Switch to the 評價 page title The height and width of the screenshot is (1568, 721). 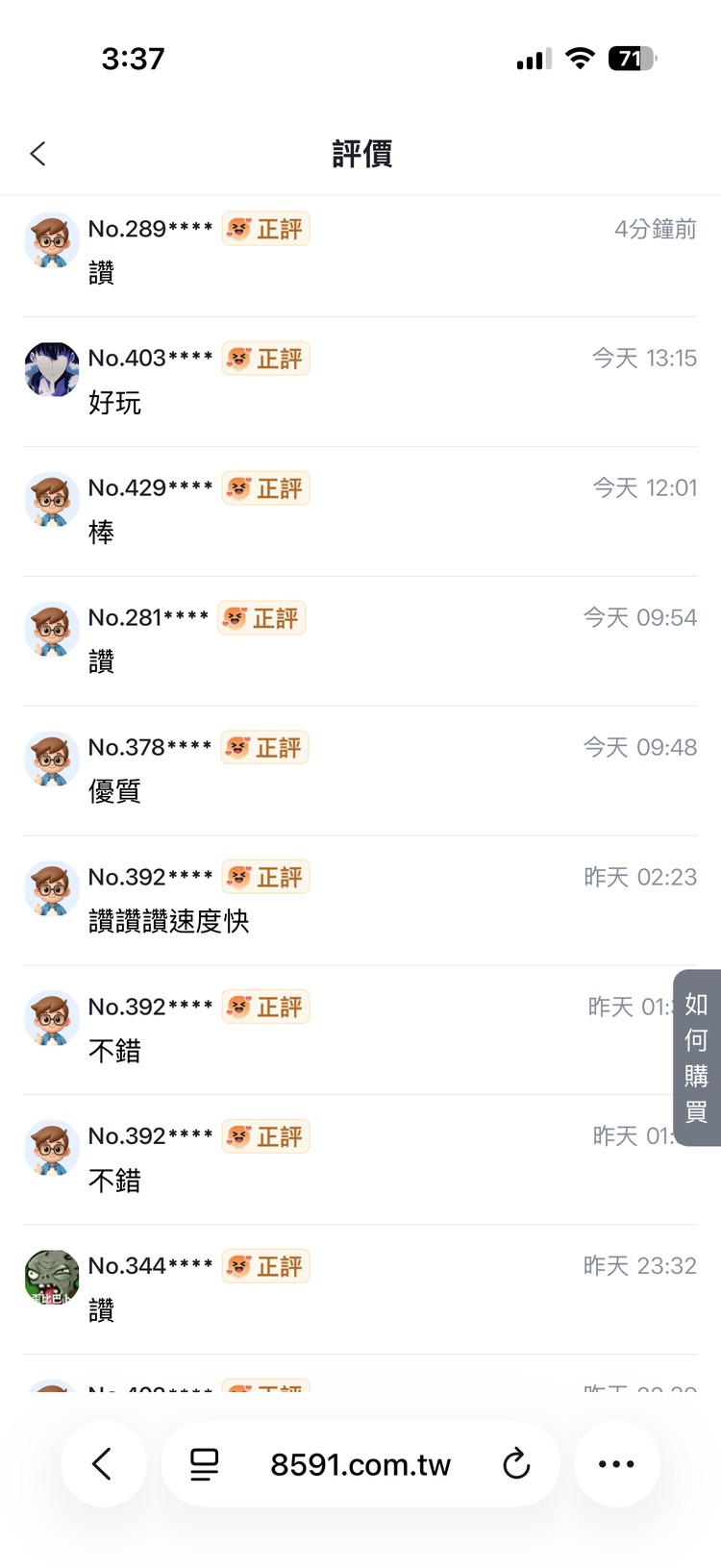(360, 154)
